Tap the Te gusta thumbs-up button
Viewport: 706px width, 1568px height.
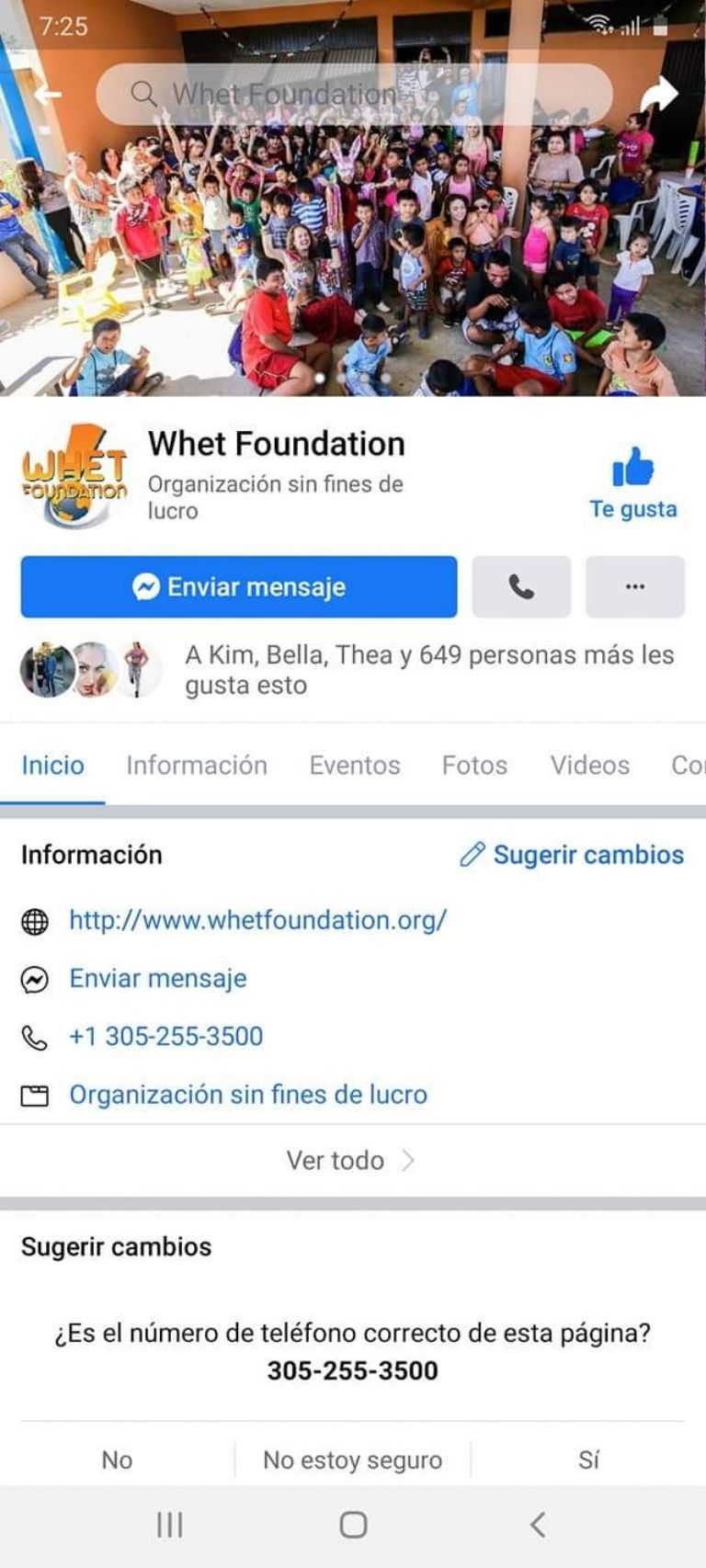click(632, 484)
